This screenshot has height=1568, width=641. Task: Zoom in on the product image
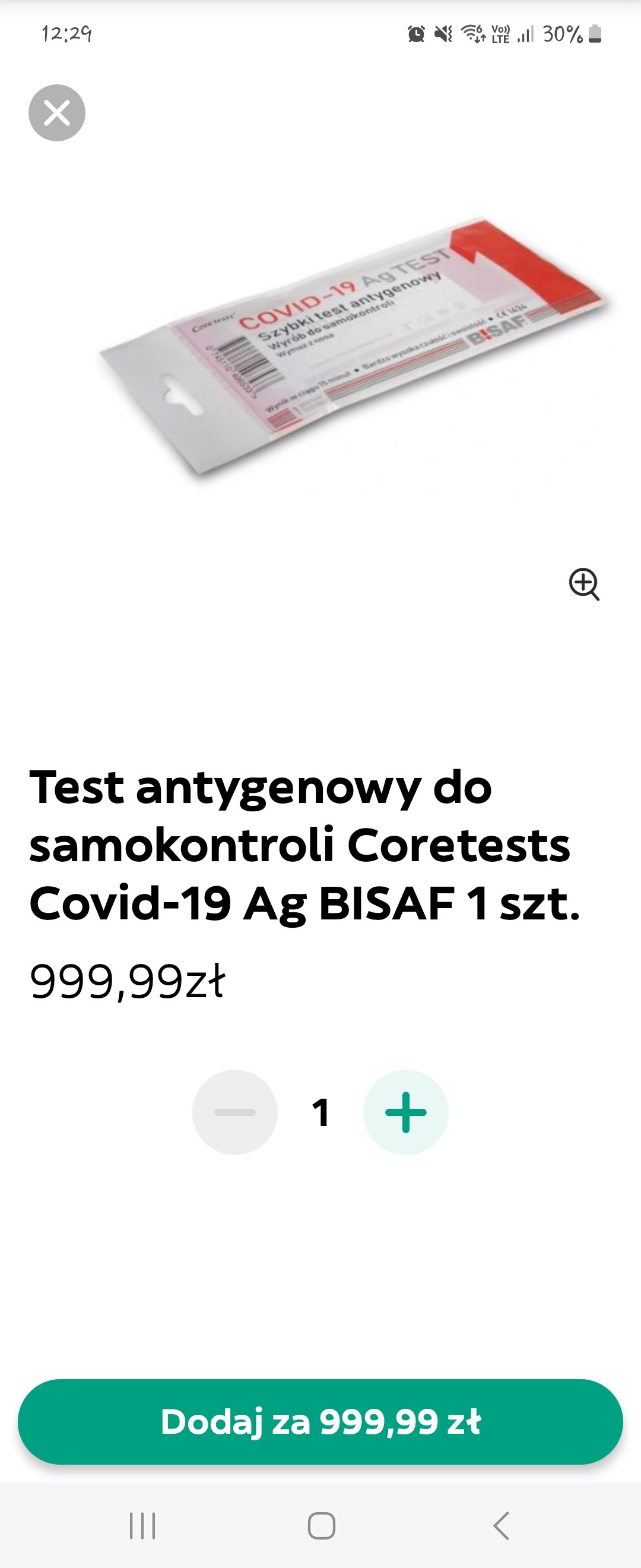[585, 584]
